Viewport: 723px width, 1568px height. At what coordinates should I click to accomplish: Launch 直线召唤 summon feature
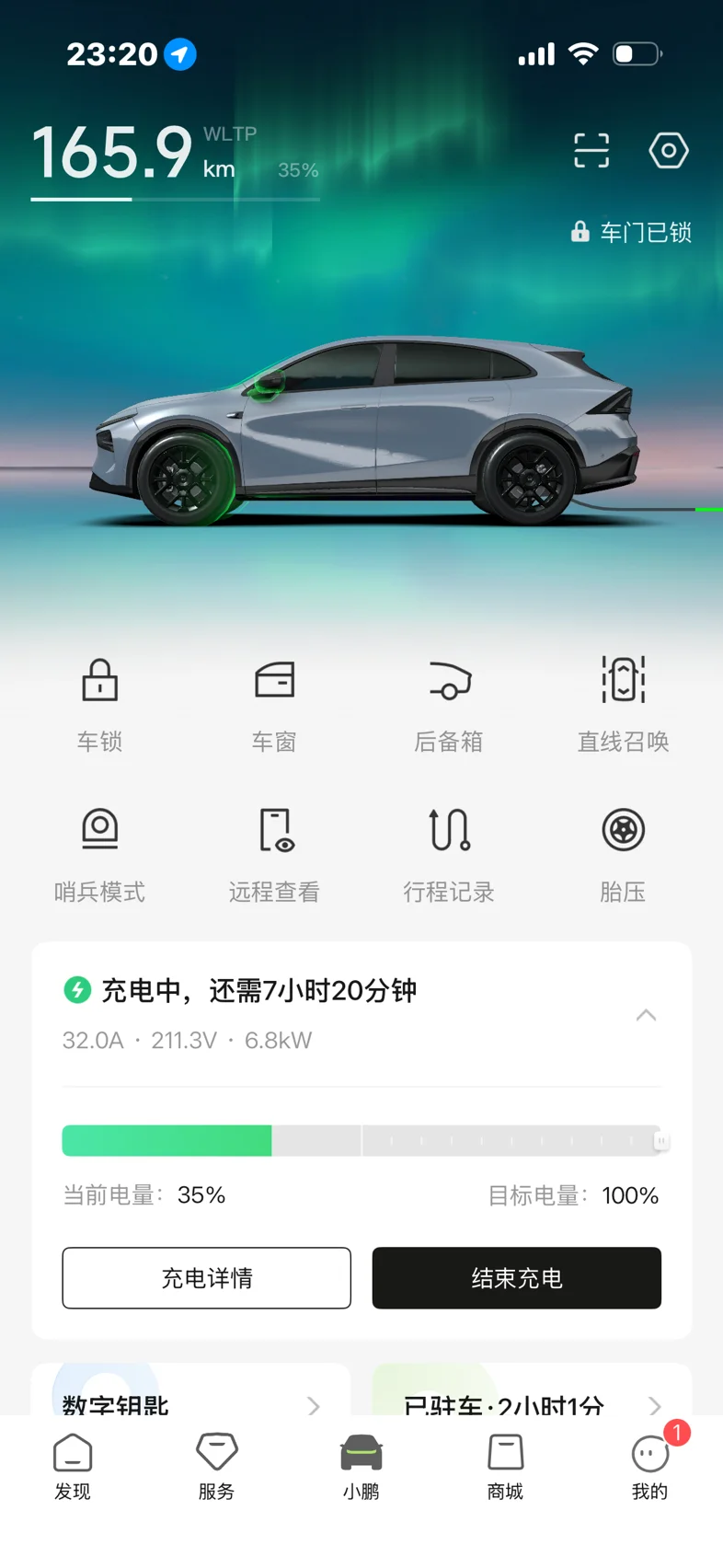click(x=623, y=706)
